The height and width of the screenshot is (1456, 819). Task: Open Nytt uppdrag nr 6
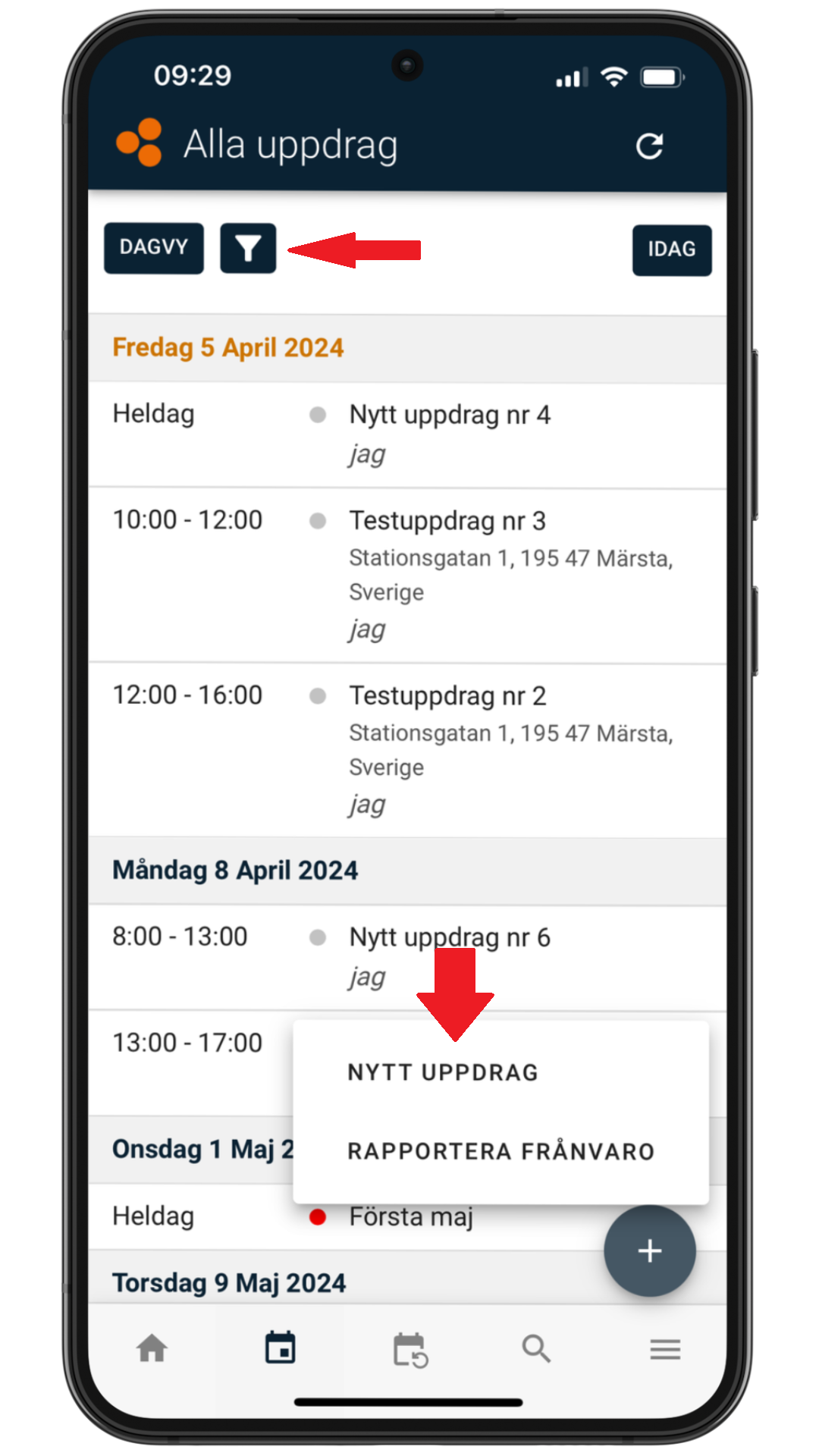pyautogui.click(x=407, y=959)
